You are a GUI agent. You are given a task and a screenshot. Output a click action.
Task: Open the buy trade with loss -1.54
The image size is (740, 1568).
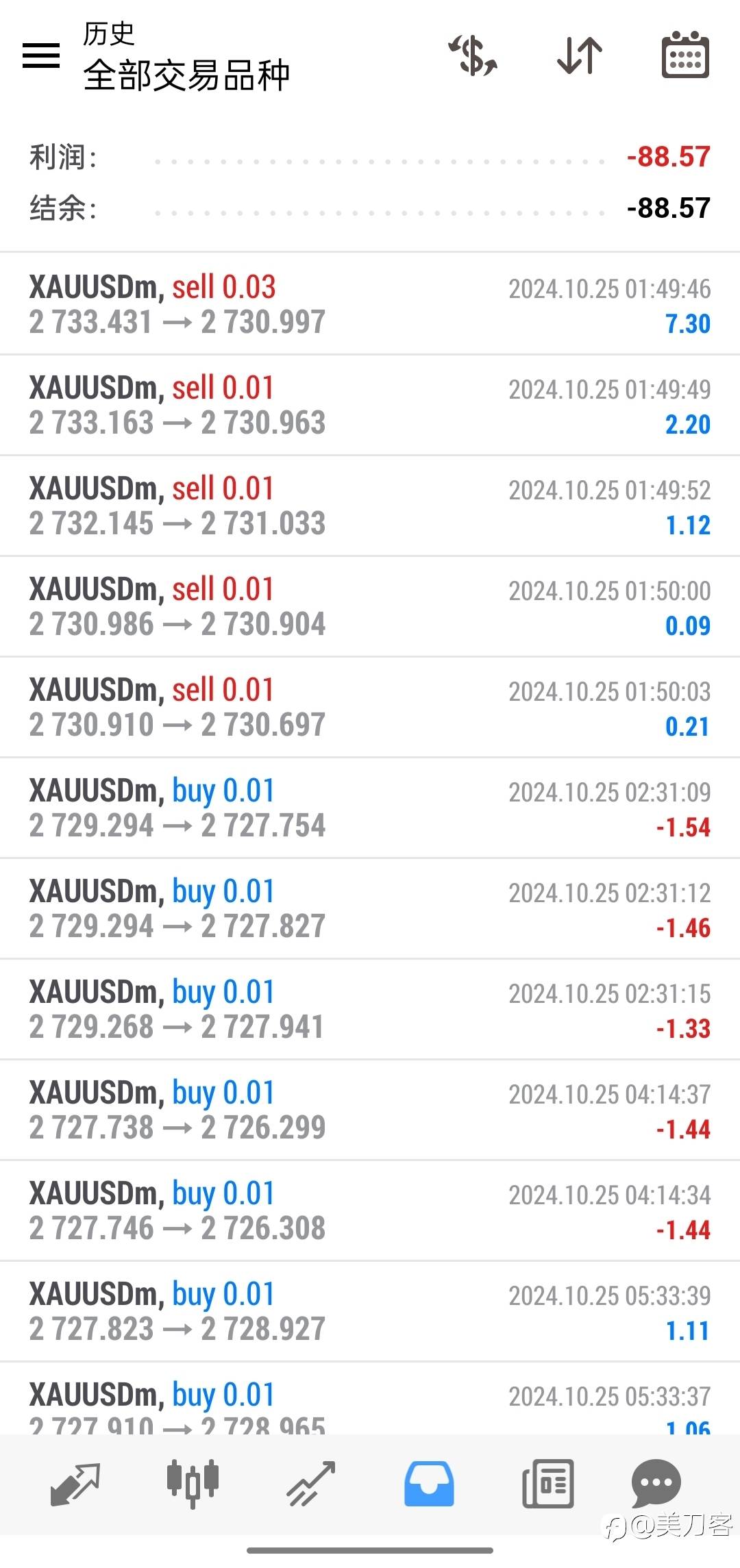[370, 808]
